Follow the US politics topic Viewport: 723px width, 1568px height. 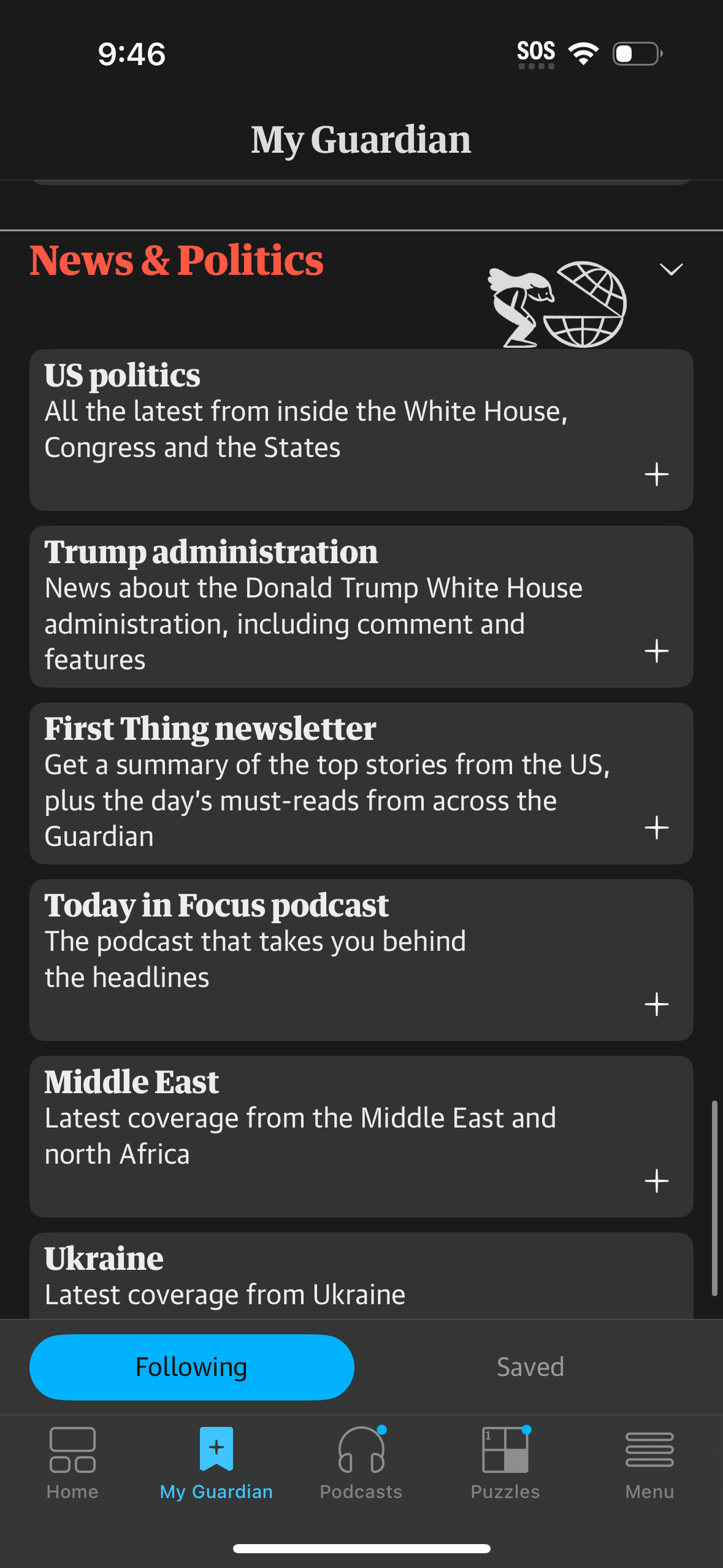point(656,474)
